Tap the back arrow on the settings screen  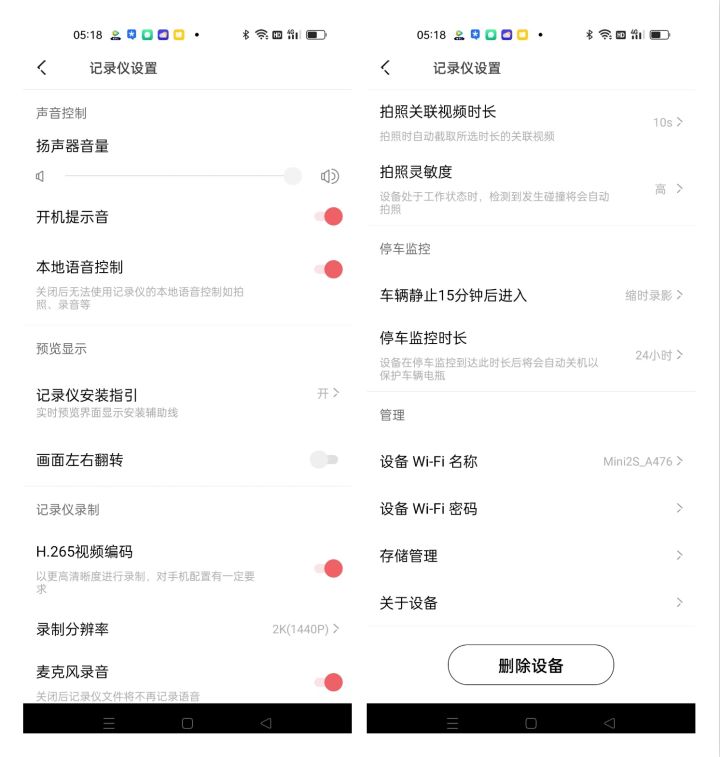click(x=41, y=67)
